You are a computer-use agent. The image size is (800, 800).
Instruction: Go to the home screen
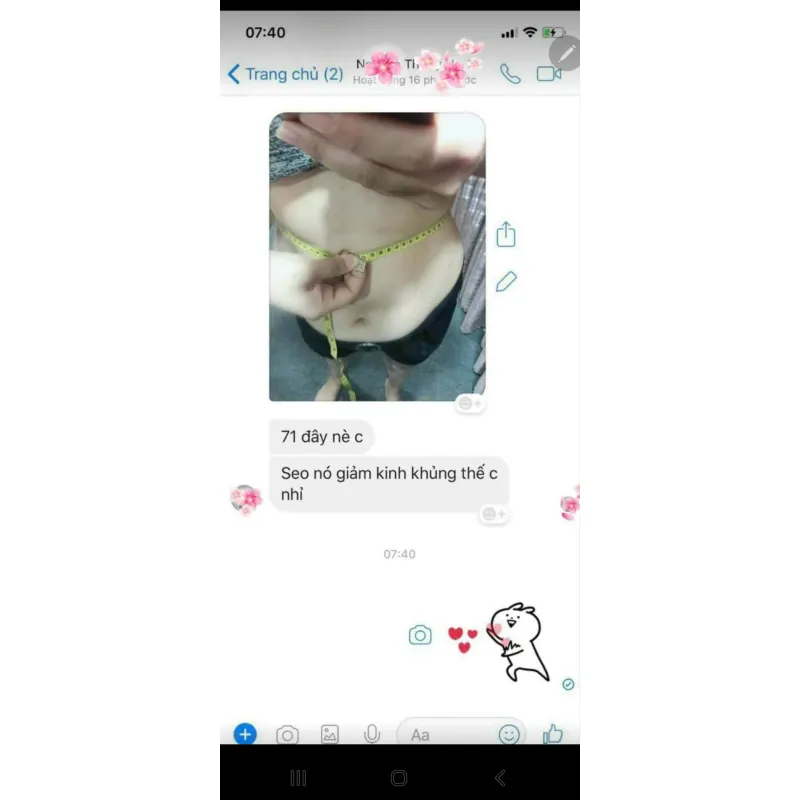(x=399, y=778)
